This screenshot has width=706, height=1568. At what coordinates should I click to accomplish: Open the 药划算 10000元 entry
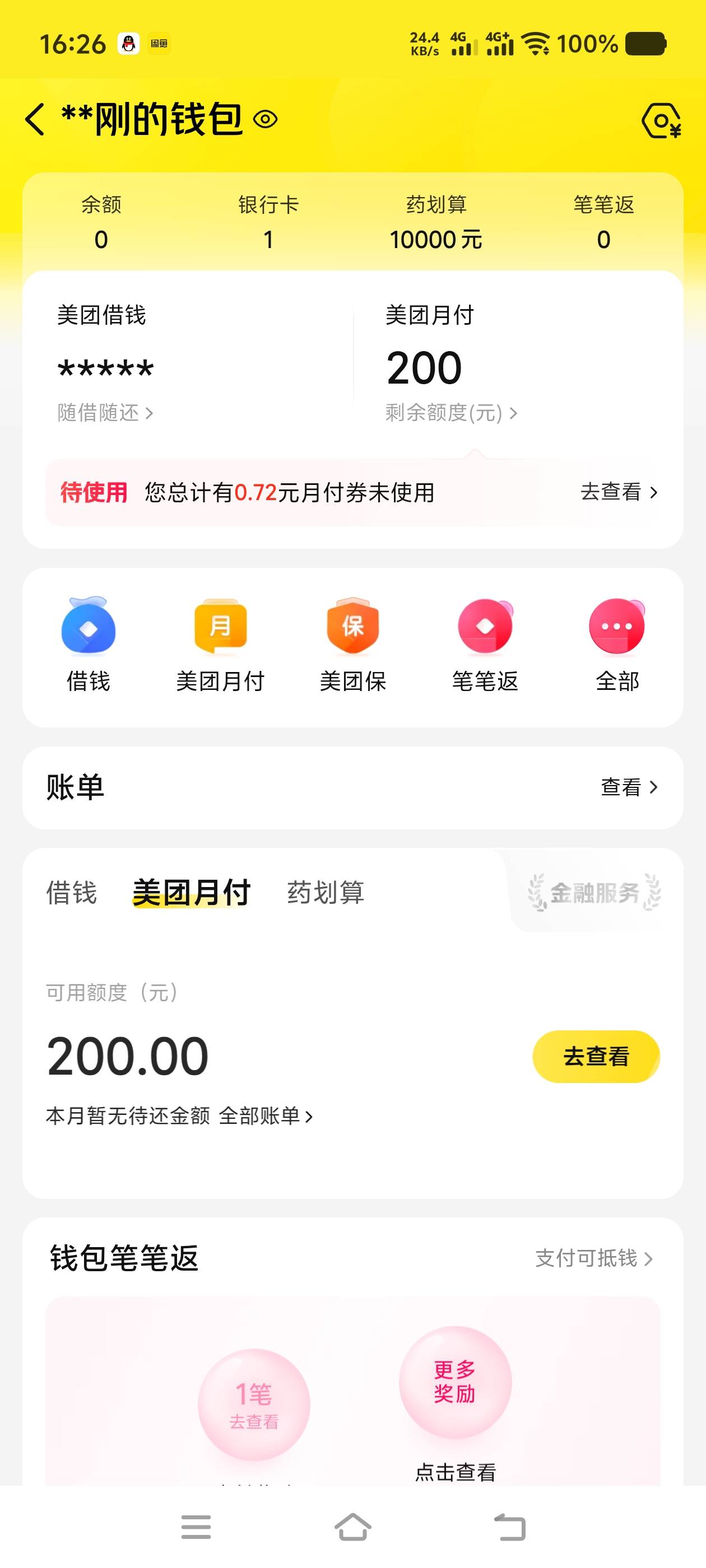[x=436, y=222]
